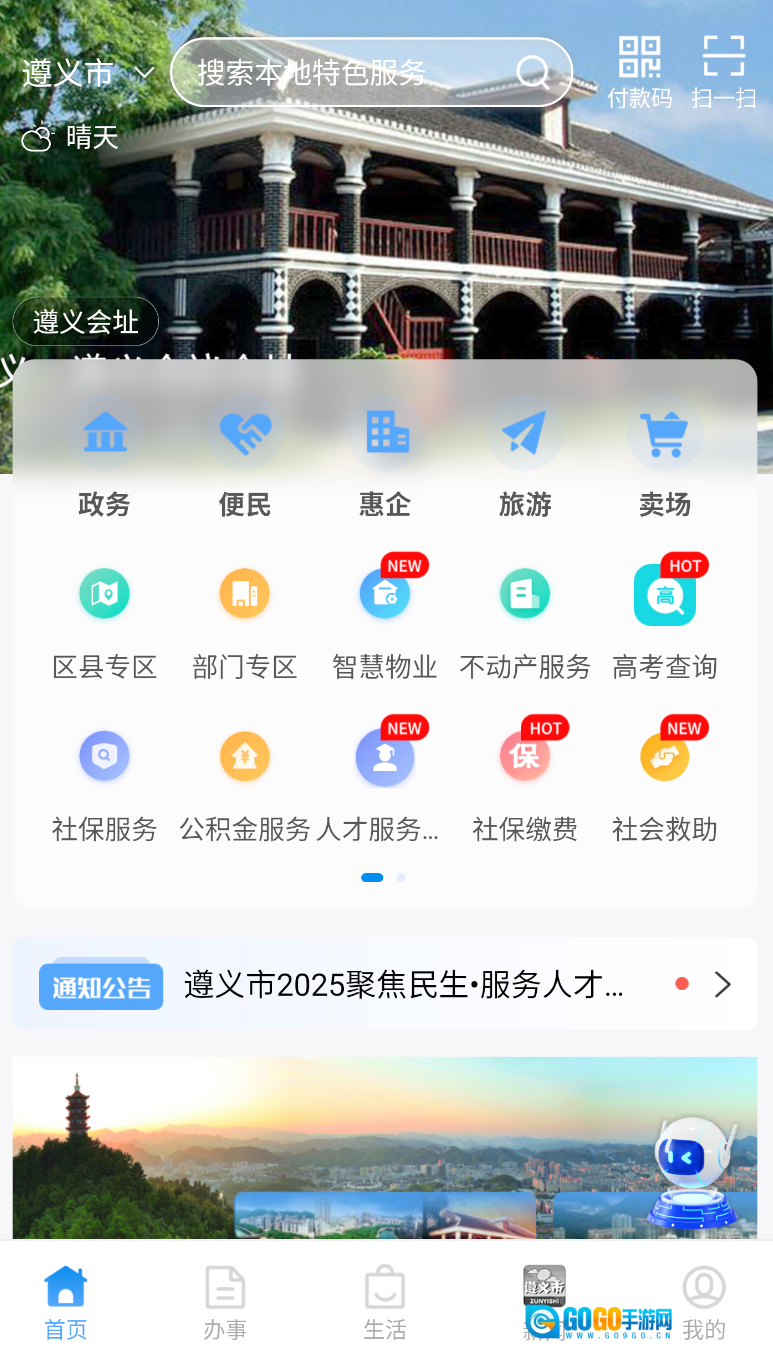Launch the 扫一扫 scanner

click(723, 72)
